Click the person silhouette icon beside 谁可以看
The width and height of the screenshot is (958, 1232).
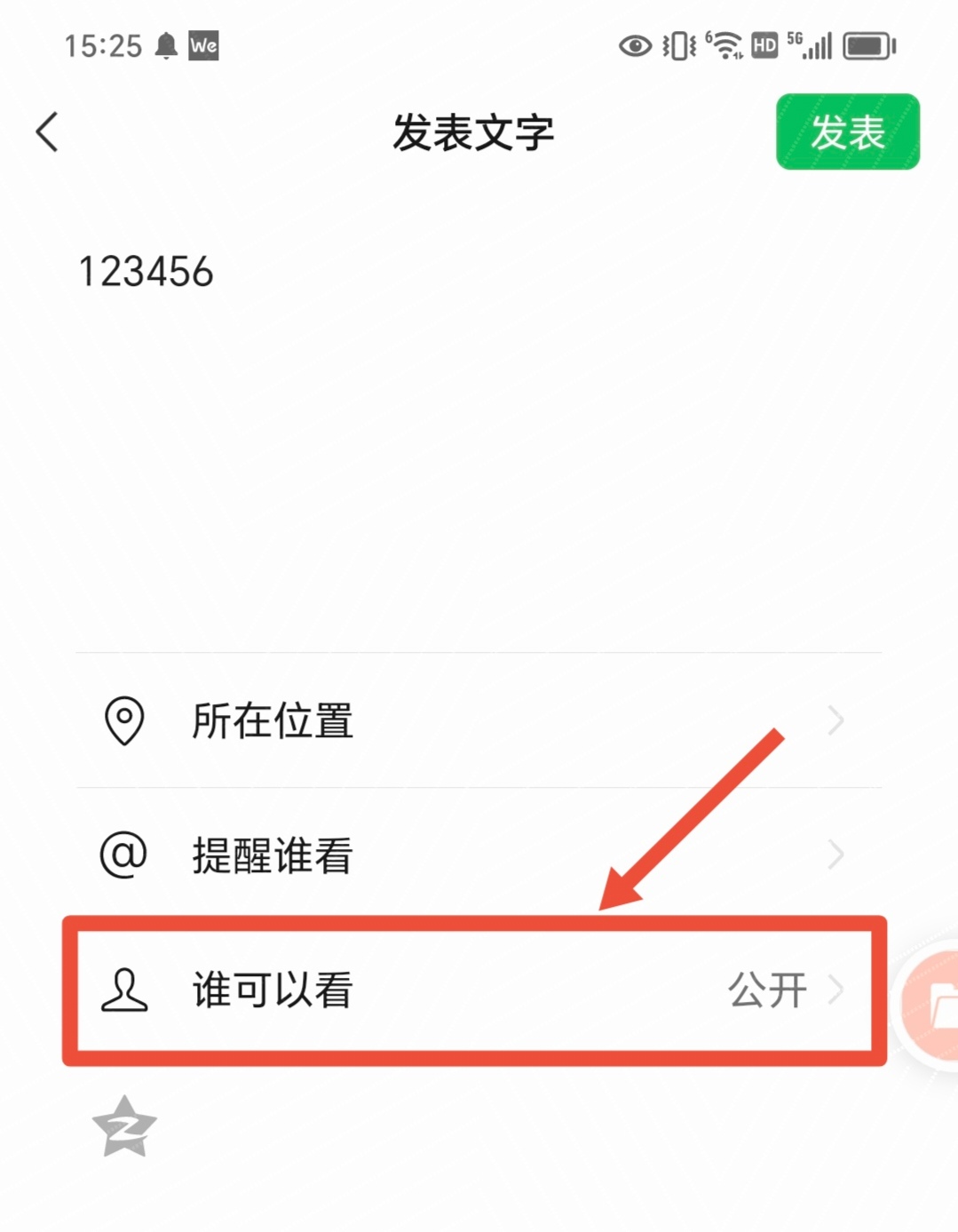(125, 990)
